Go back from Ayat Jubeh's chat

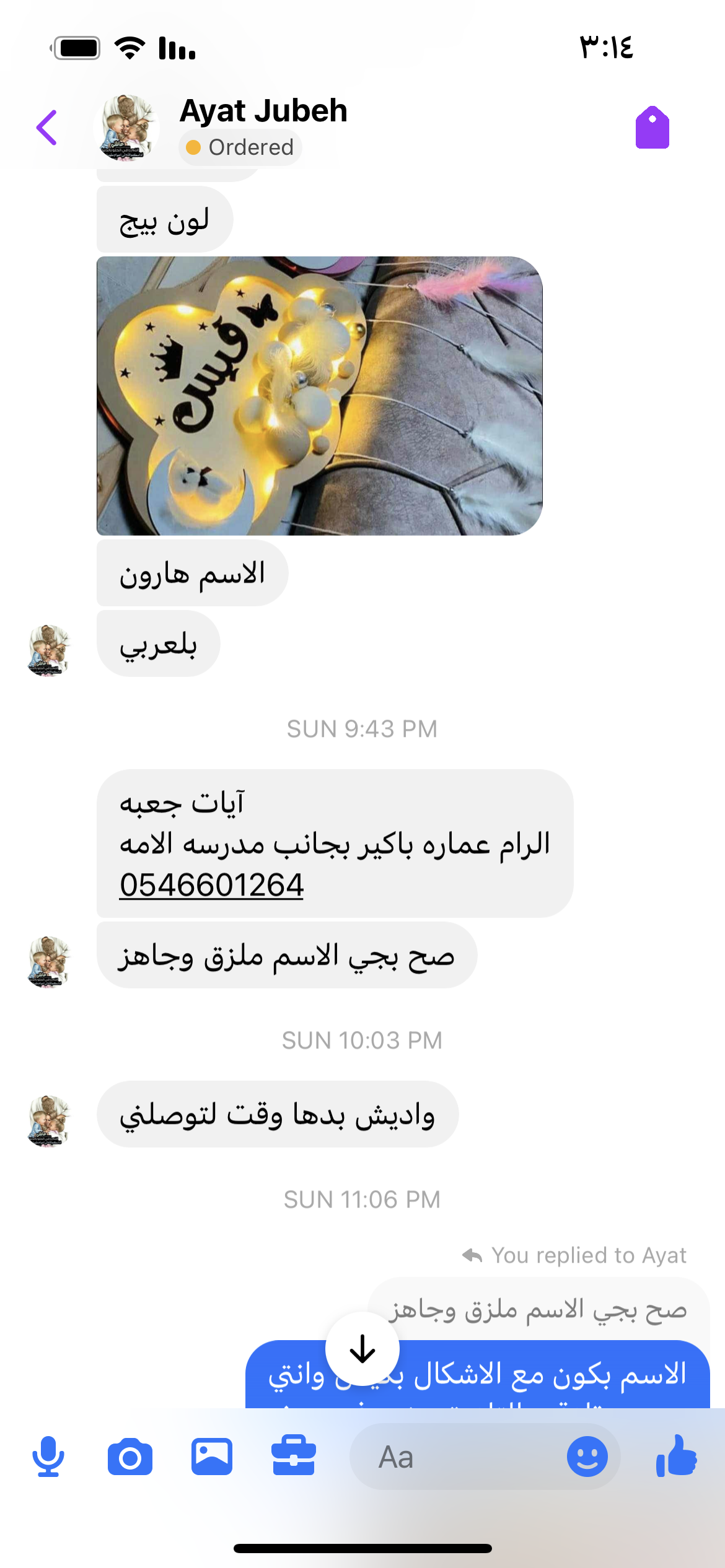47,128
